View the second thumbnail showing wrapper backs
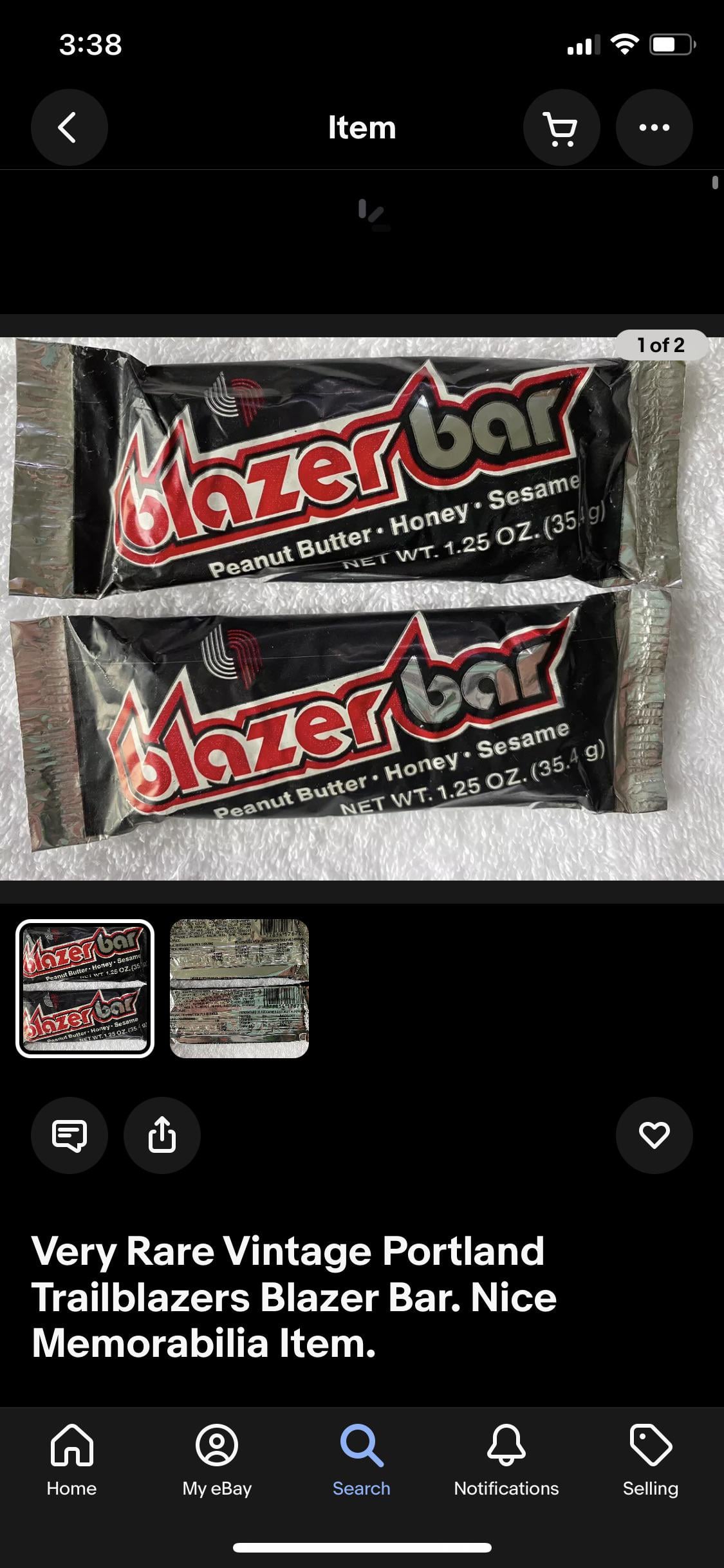 click(239, 988)
